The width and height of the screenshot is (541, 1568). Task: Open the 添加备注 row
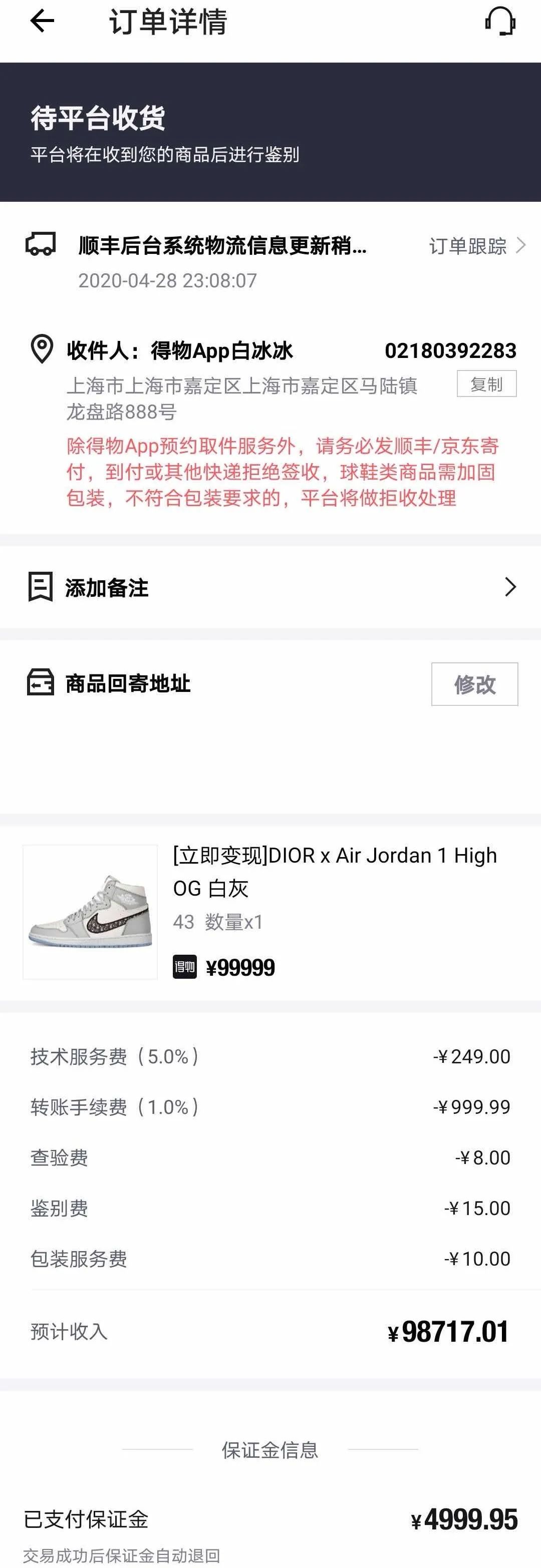[x=270, y=587]
